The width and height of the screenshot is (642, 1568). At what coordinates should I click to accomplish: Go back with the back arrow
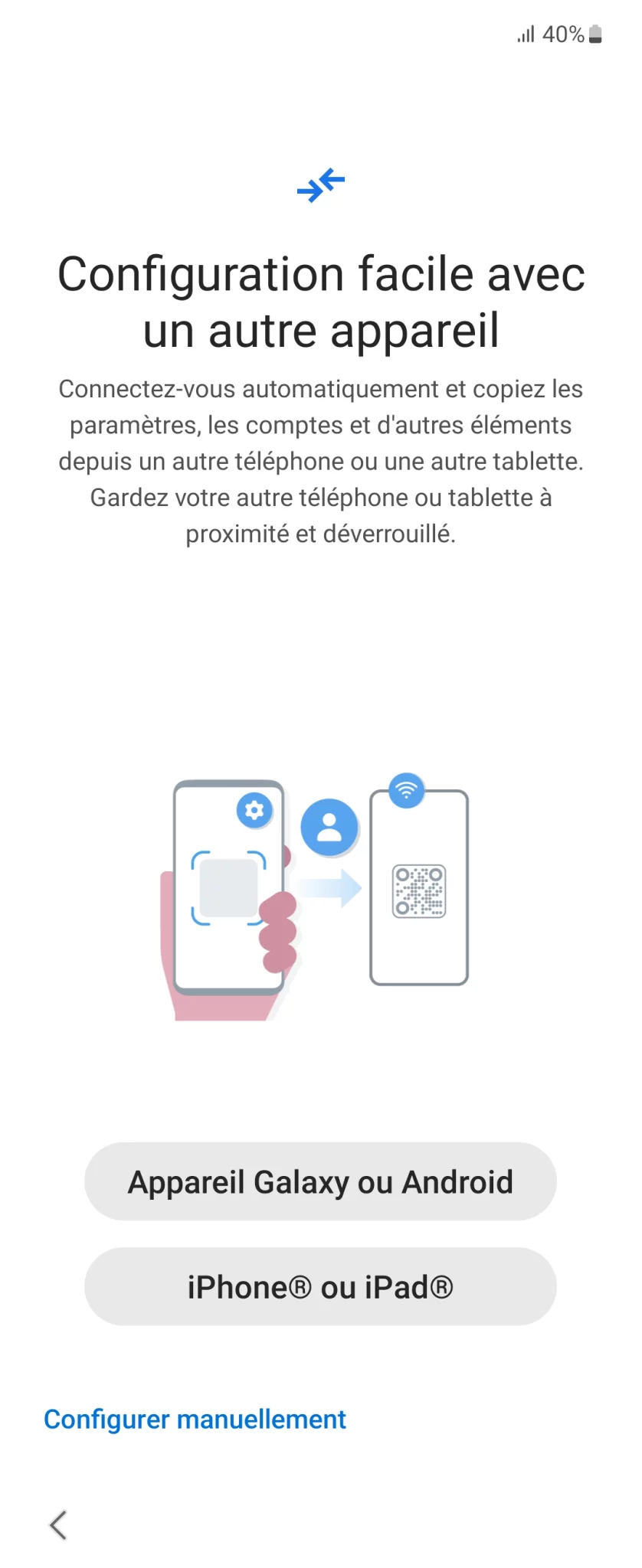coord(58,1524)
